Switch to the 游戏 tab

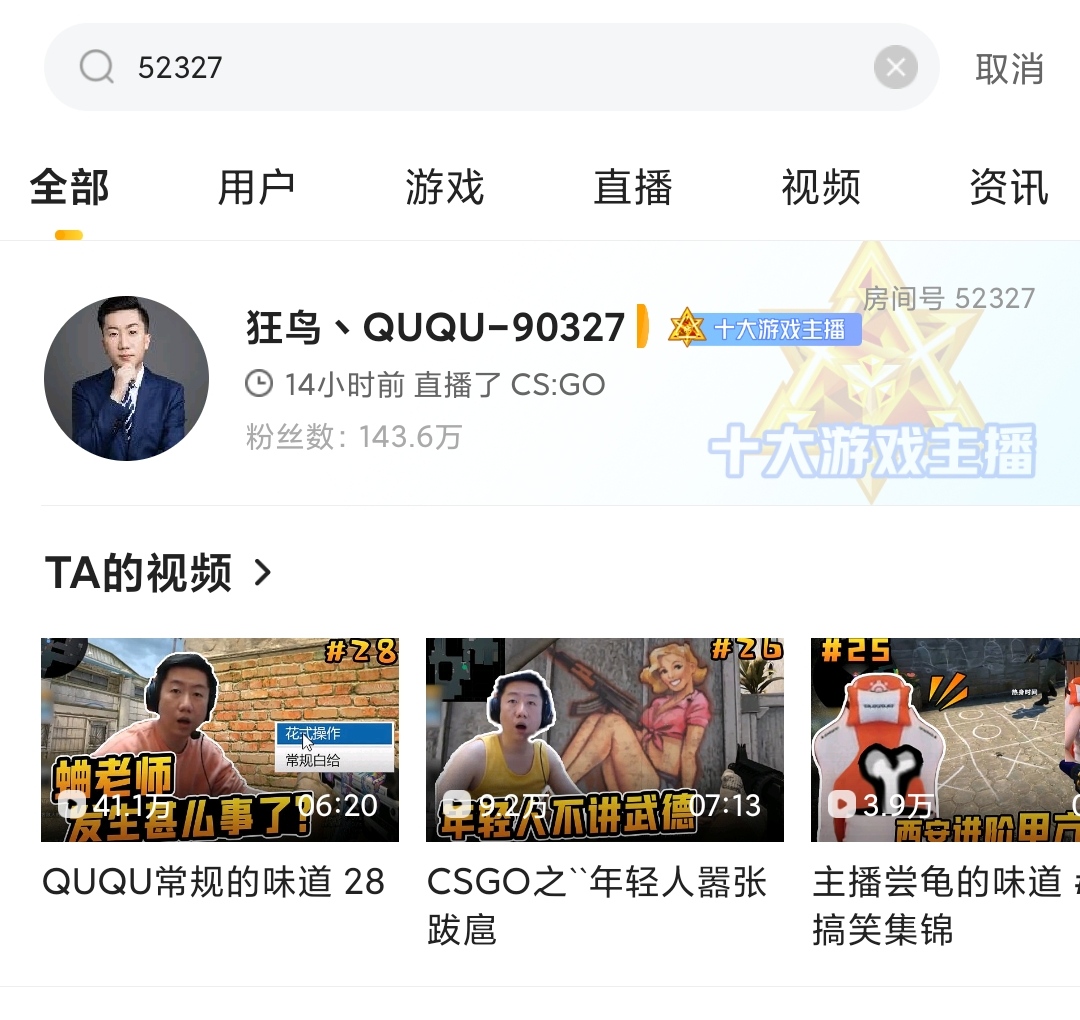(444, 188)
